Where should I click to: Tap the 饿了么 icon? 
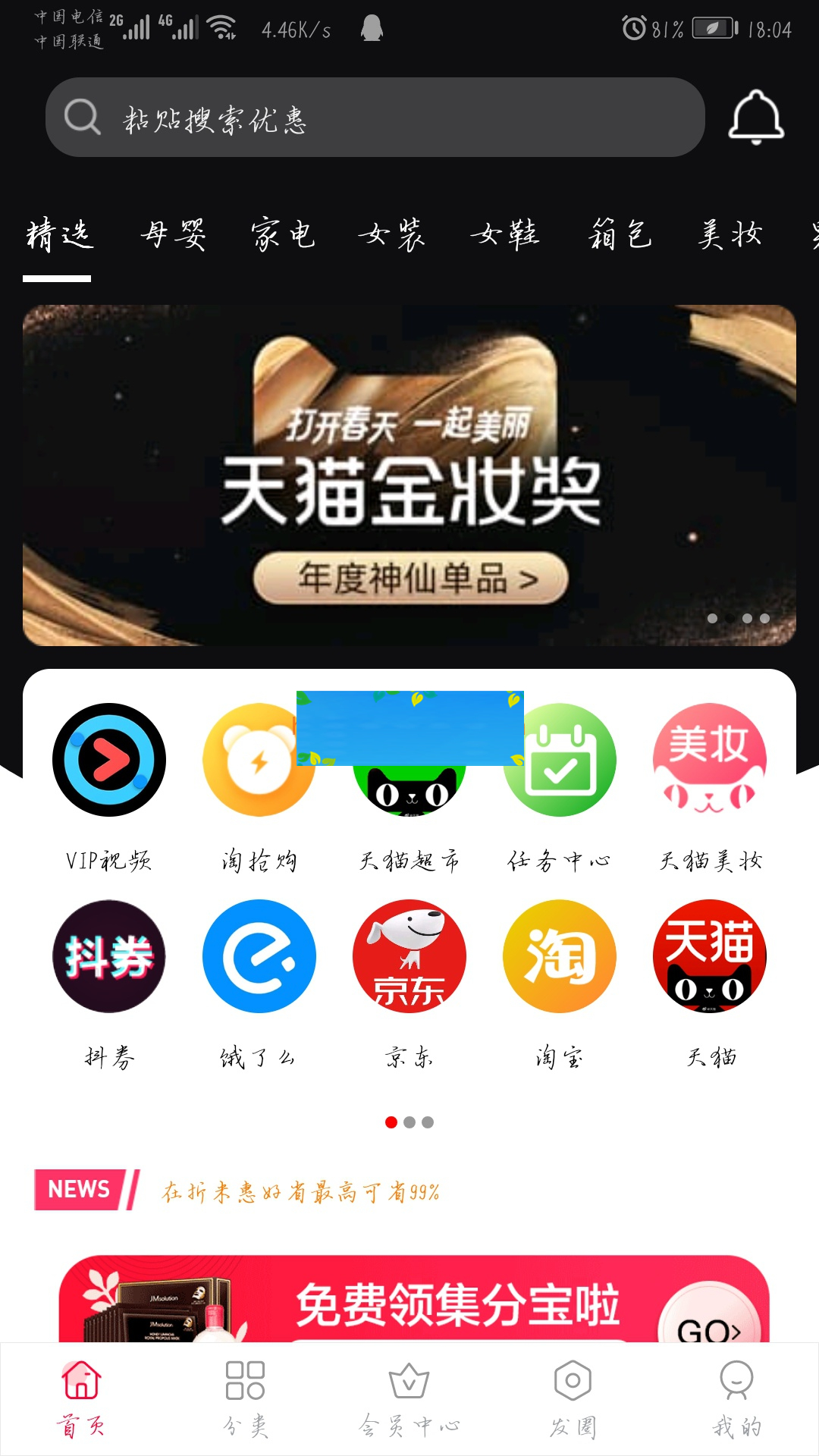[x=259, y=956]
